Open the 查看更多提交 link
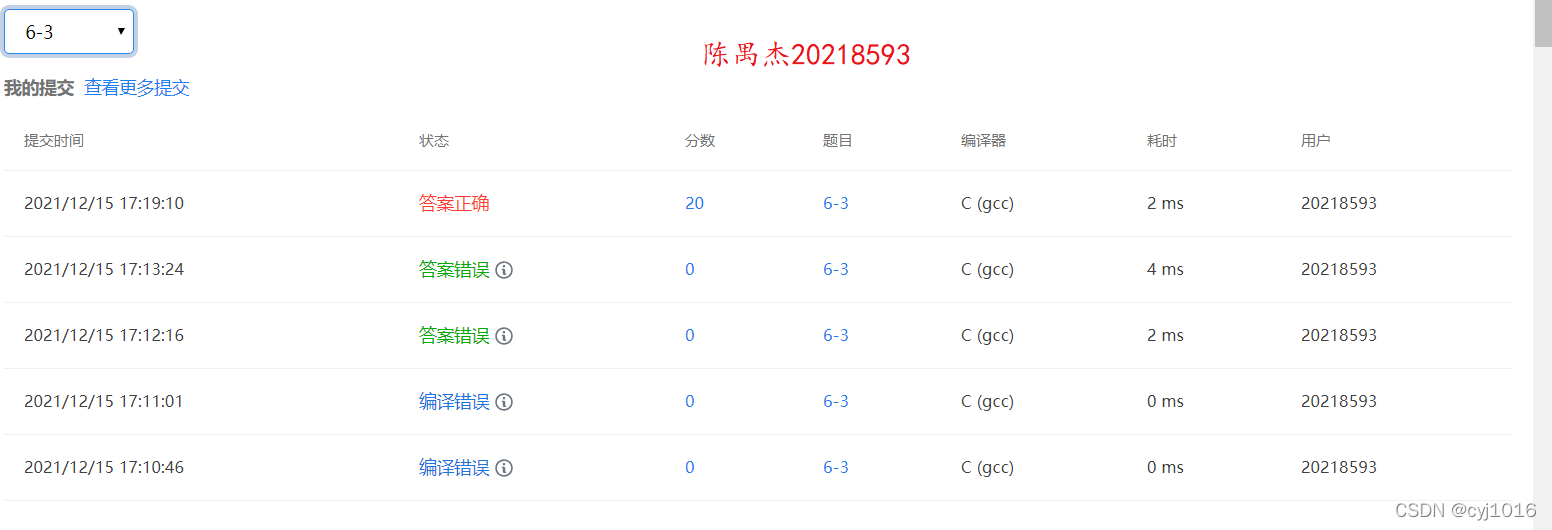1552x530 pixels. coord(137,88)
